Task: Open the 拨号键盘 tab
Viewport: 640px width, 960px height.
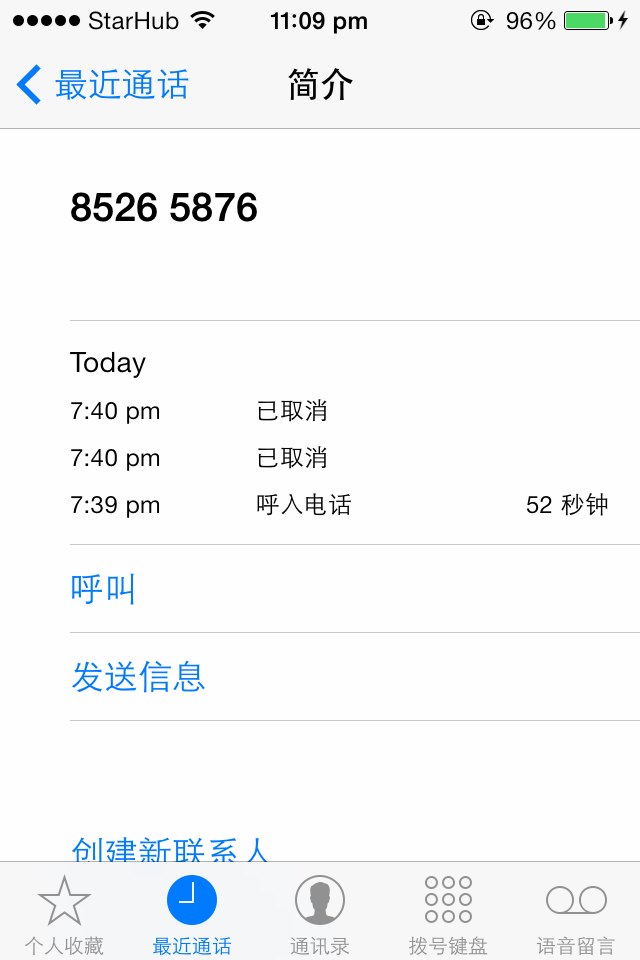Action: 448,913
